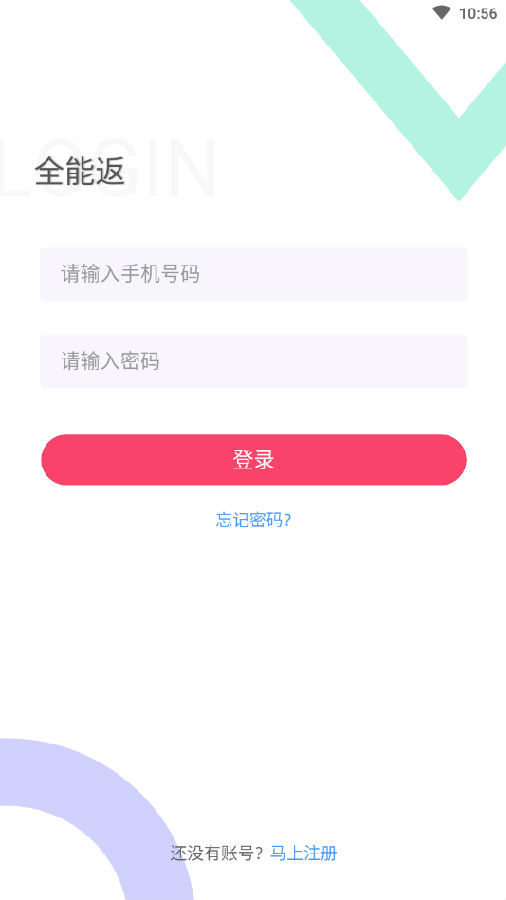Viewport: 506px width, 900px height.
Task: Open the 马上注册 register link
Action: point(303,854)
